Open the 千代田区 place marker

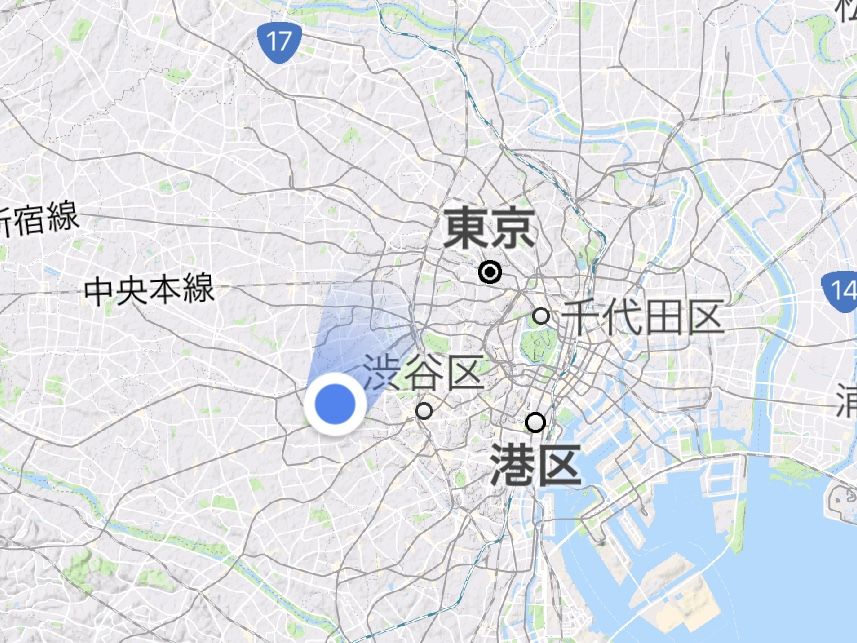pyautogui.click(x=541, y=316)
